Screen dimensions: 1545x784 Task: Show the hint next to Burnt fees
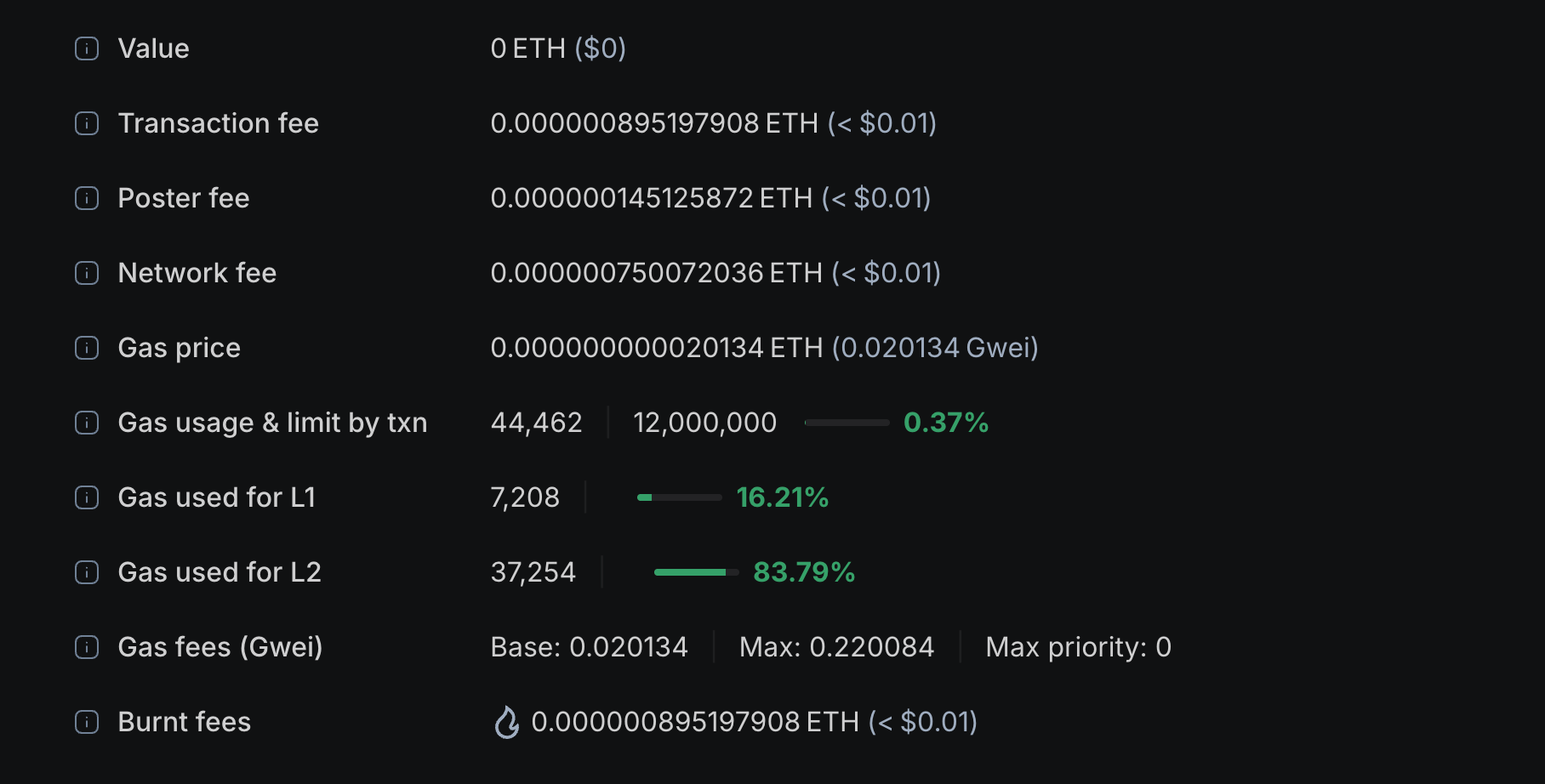87,722
